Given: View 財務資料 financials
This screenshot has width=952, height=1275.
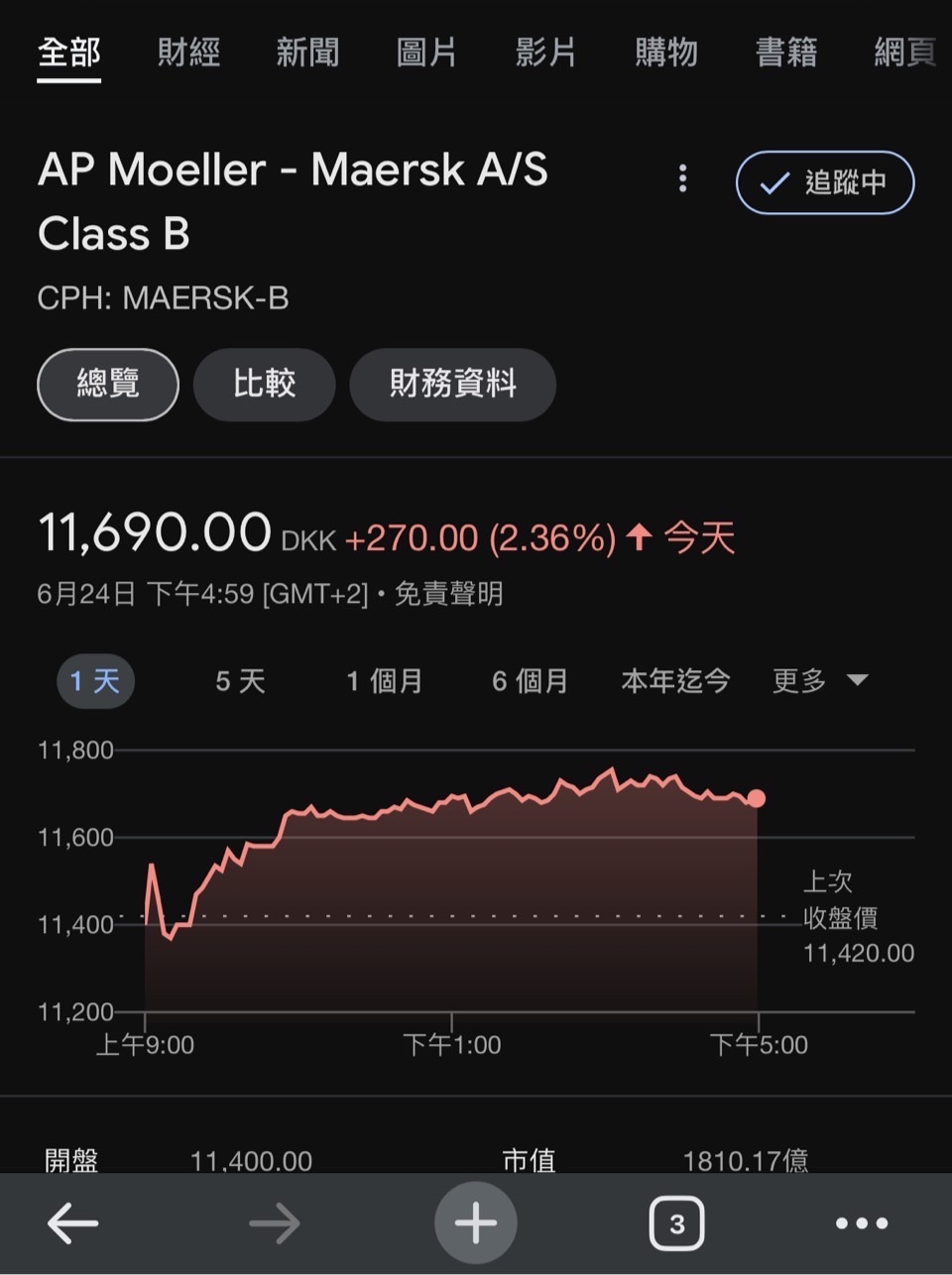Looking at the screenshot, I should 452,384.
